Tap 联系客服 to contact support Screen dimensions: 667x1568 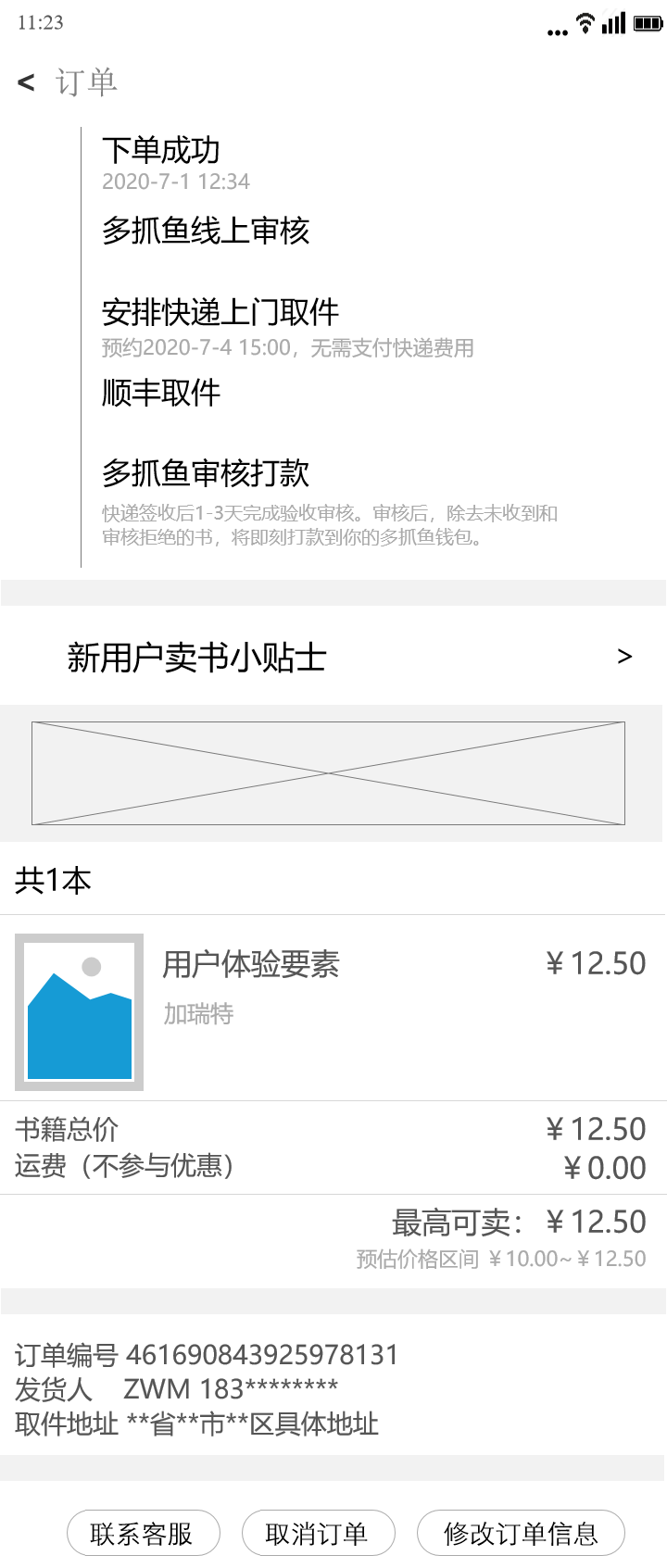click(x=143, y=1533)
